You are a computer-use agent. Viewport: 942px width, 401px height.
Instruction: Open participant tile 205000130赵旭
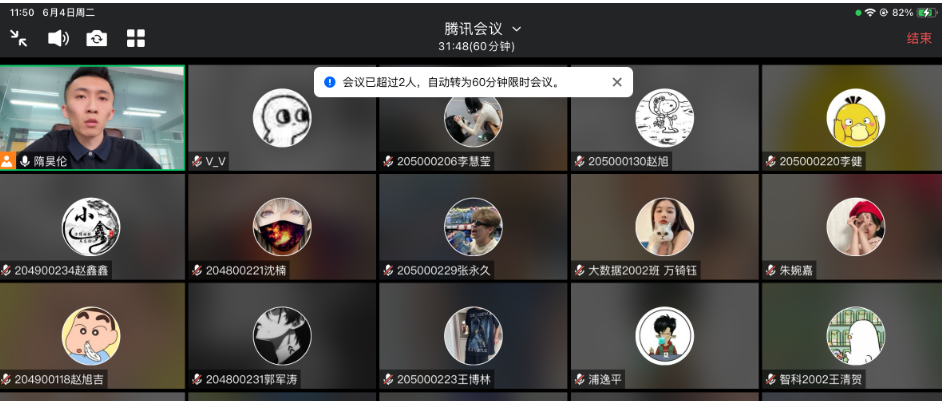pyautogui.click(x=664, y=118)
